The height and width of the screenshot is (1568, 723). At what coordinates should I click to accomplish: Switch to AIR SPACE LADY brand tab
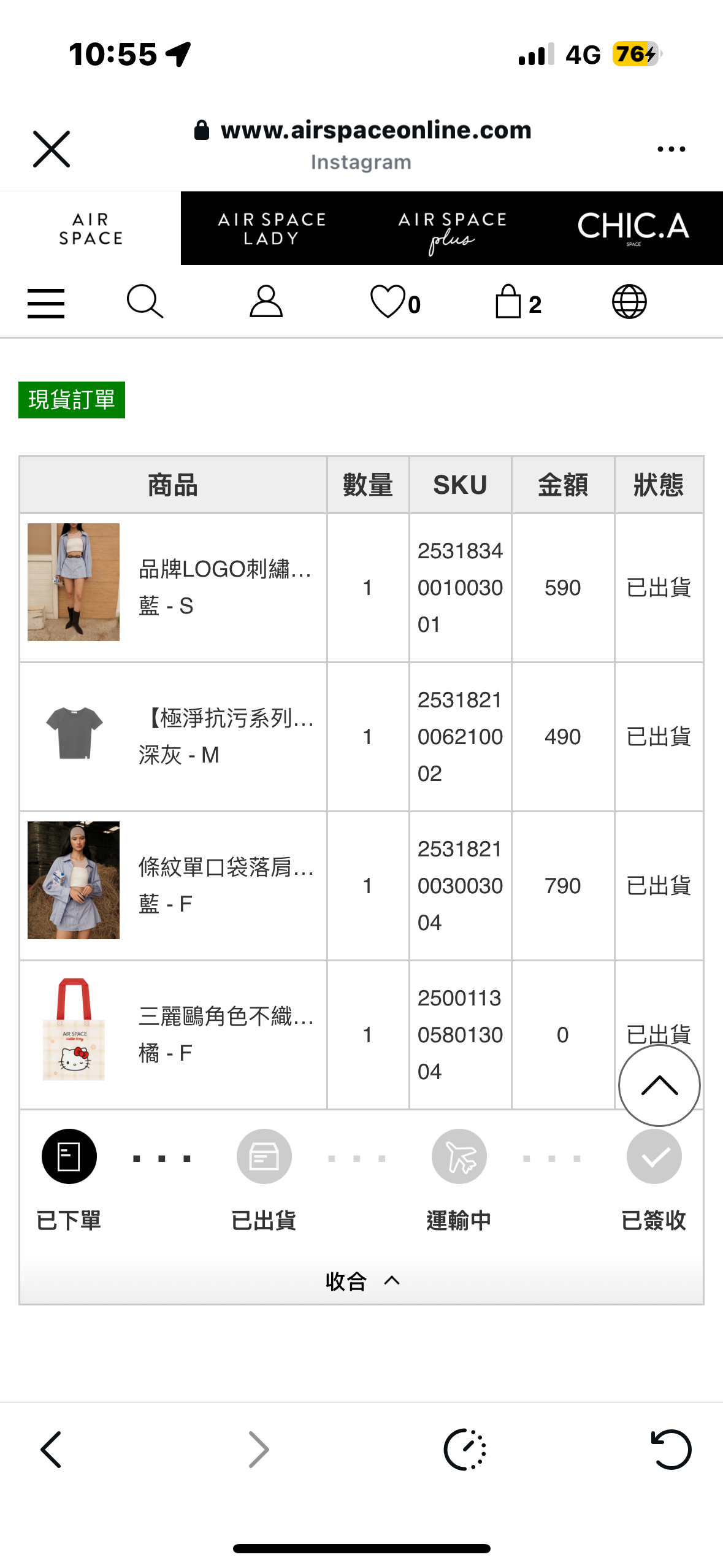tap(271, 229)
